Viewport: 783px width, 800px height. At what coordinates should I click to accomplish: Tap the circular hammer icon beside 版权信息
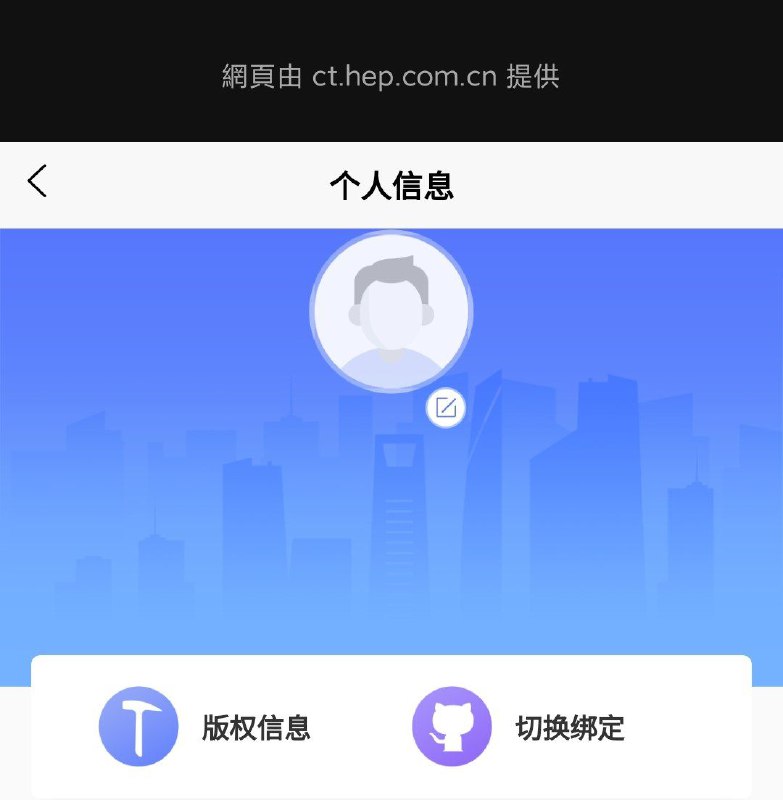138,728
